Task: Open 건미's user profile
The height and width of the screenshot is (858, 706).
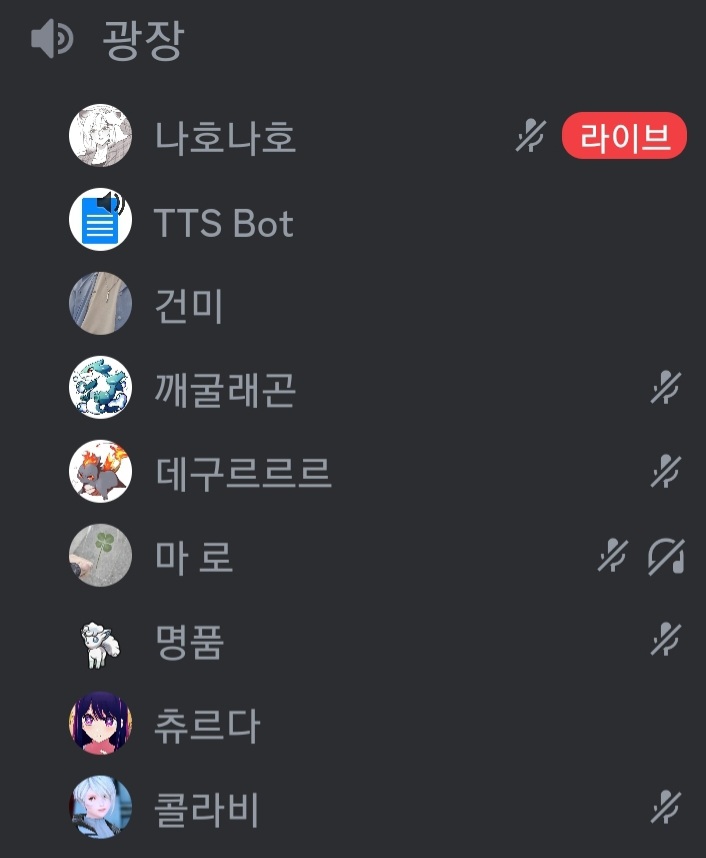Action: 190,304
